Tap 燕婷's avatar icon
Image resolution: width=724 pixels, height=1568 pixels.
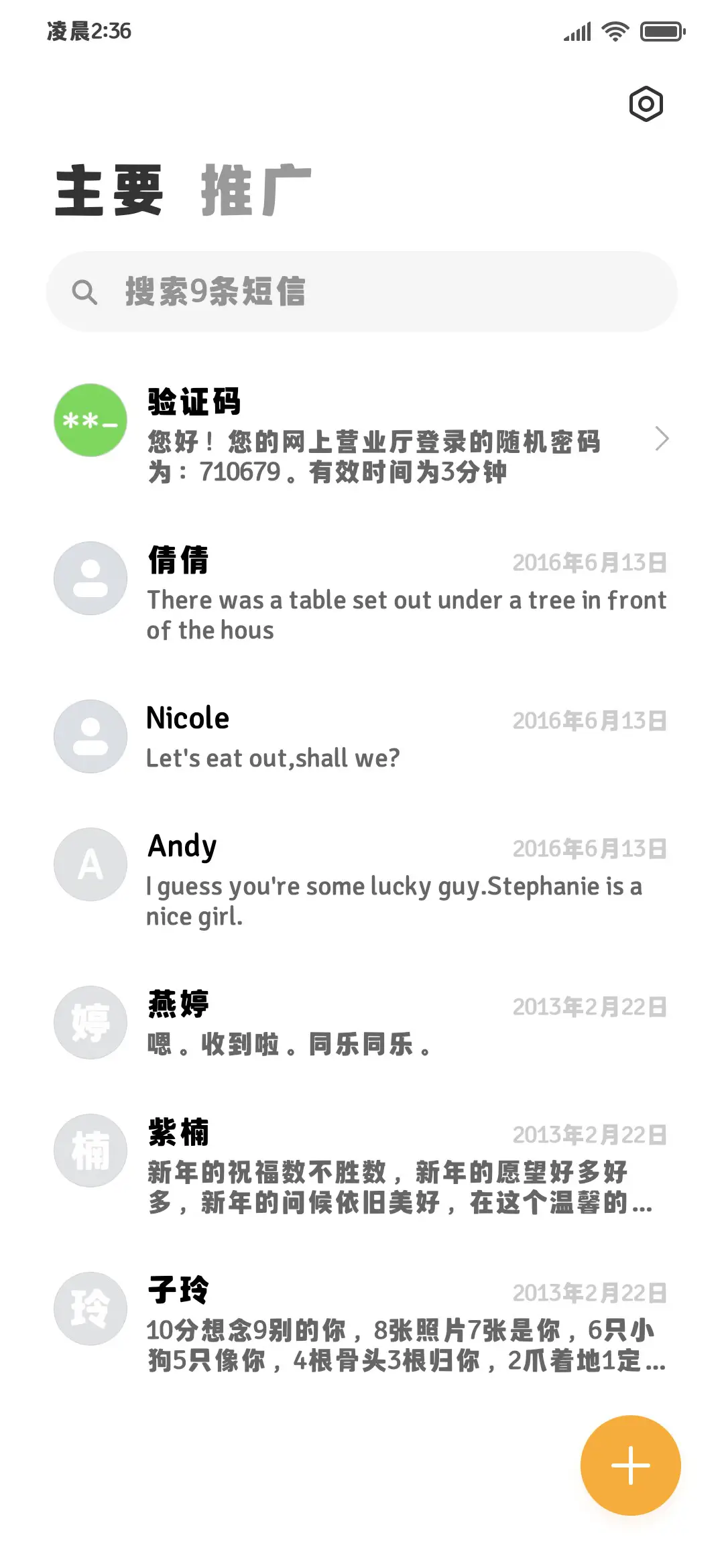pos(90,1021)
